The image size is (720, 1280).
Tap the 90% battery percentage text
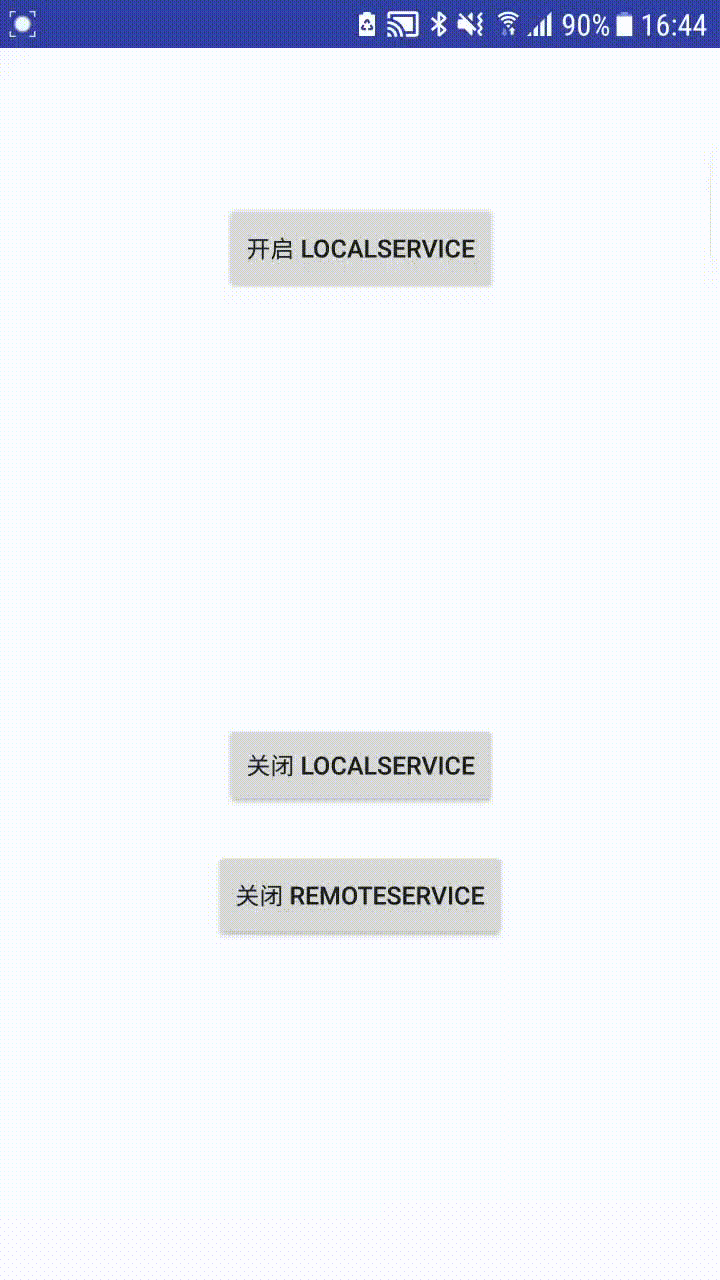[x=585, y=23]
